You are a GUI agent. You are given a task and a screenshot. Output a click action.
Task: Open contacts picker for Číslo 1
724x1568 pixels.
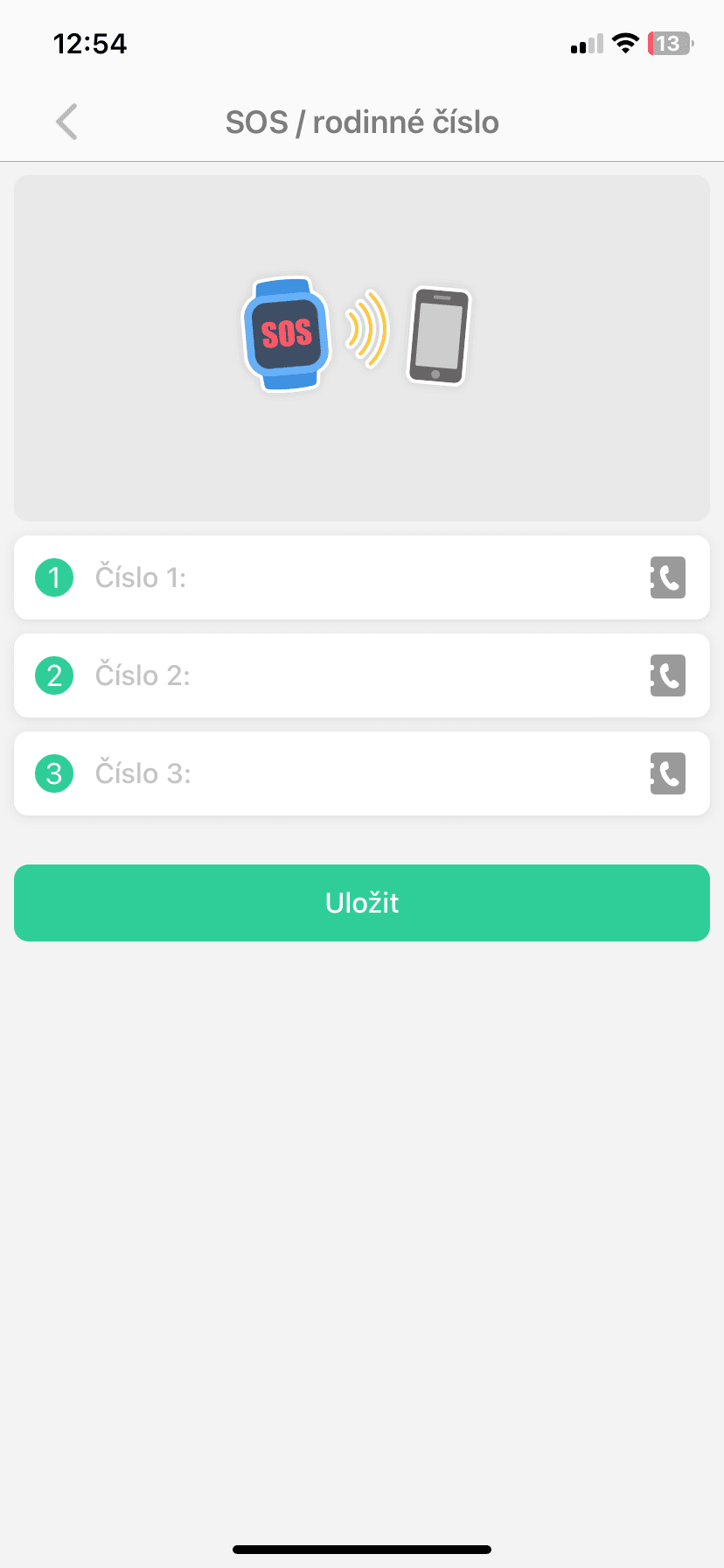(667, 577)
